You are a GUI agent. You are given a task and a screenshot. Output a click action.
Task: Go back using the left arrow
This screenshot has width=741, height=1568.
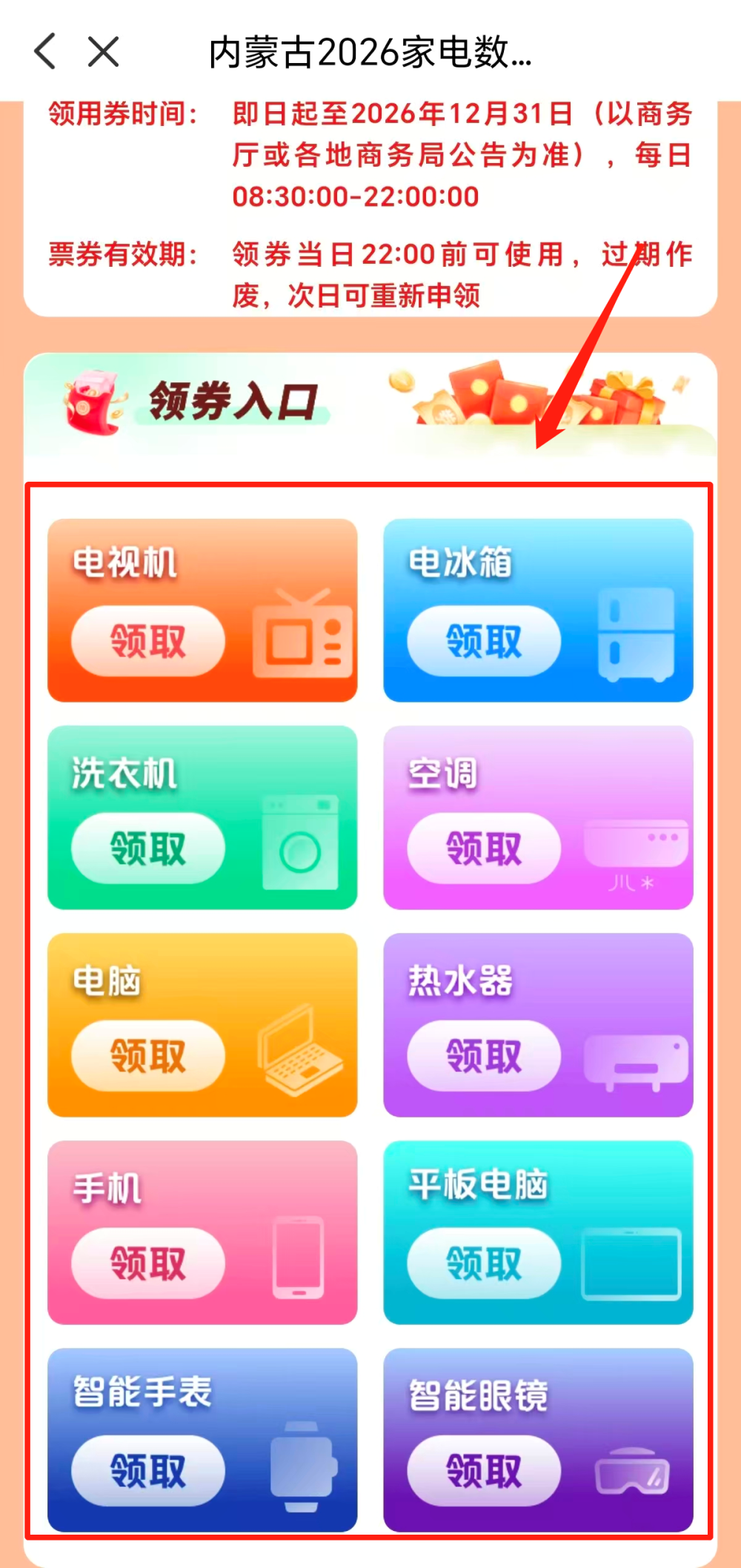[x=44, y=52]
